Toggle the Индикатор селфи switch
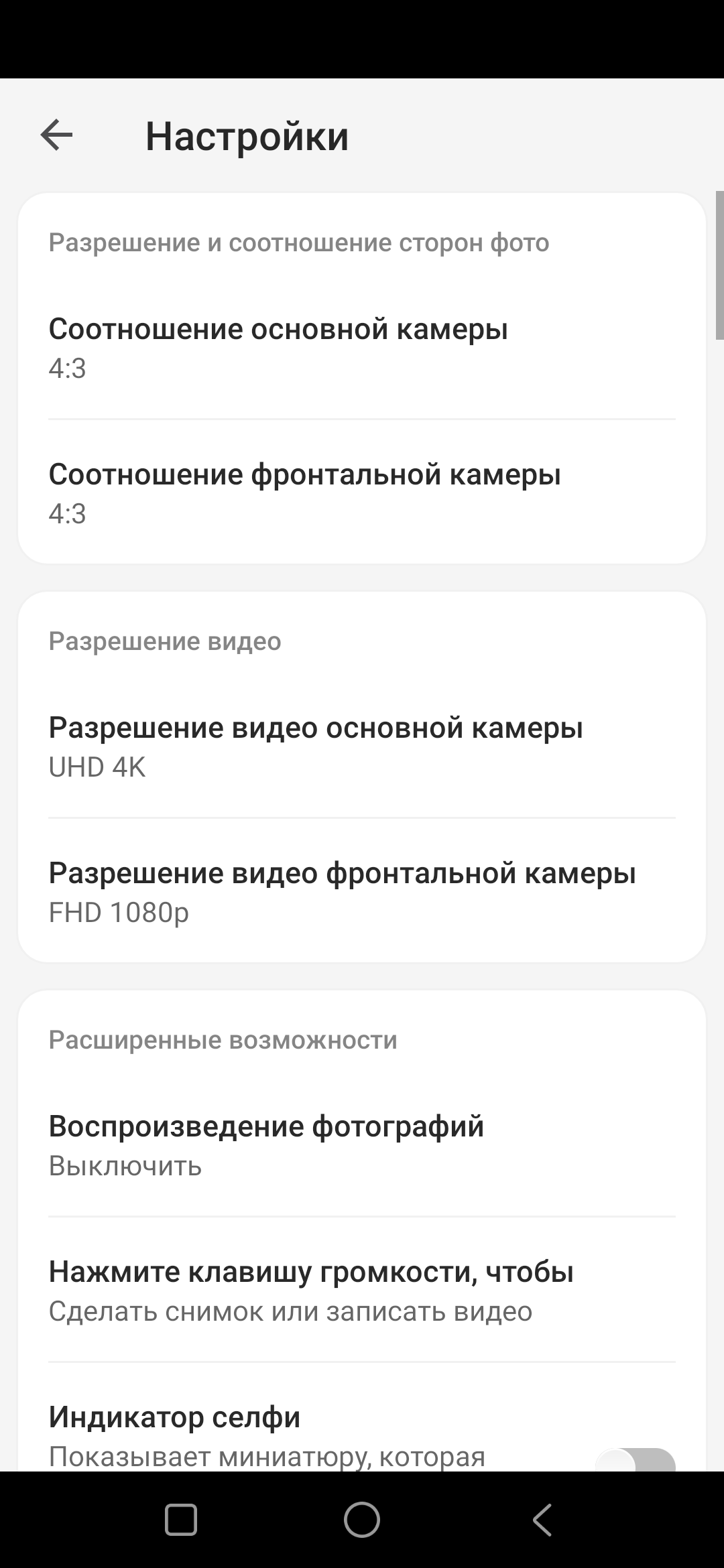Image resolution: width=724 pixels, height=1568 pixels. pyautogui.click(x=635, y=1459)
